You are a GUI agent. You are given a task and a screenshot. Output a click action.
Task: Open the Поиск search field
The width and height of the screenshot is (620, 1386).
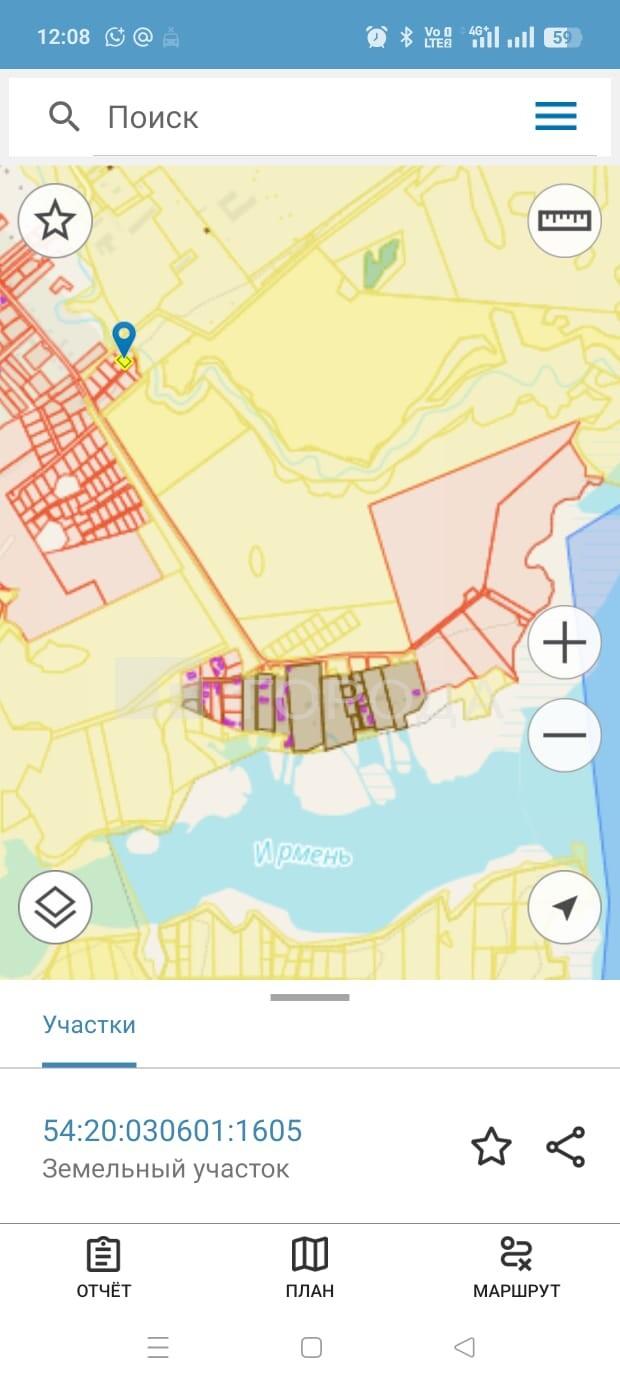tap(300, 118)
